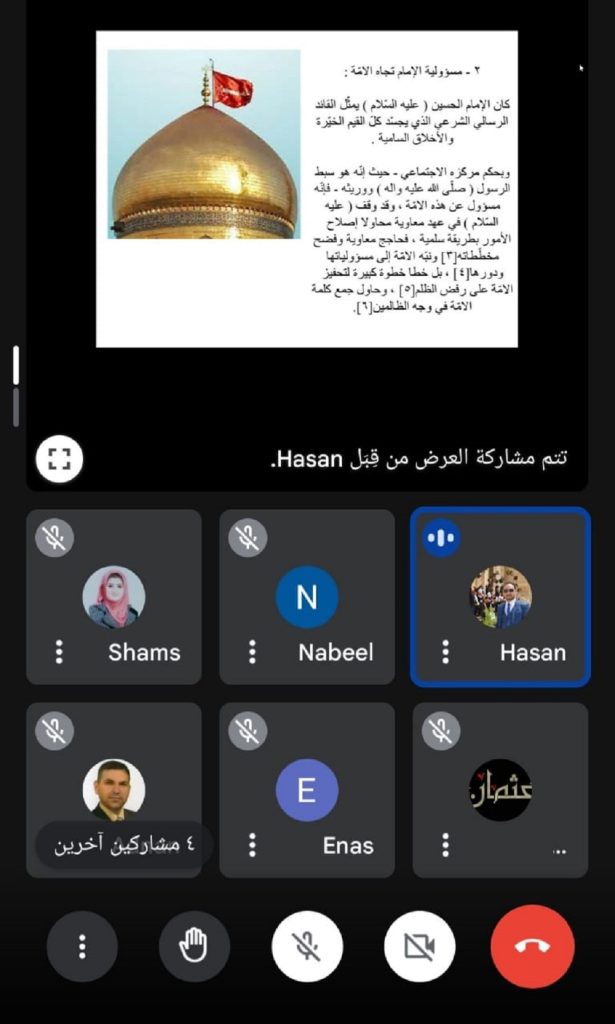Open more call options menu
Viewport: 615px width, 1024px height.
(x=82, y=946)
